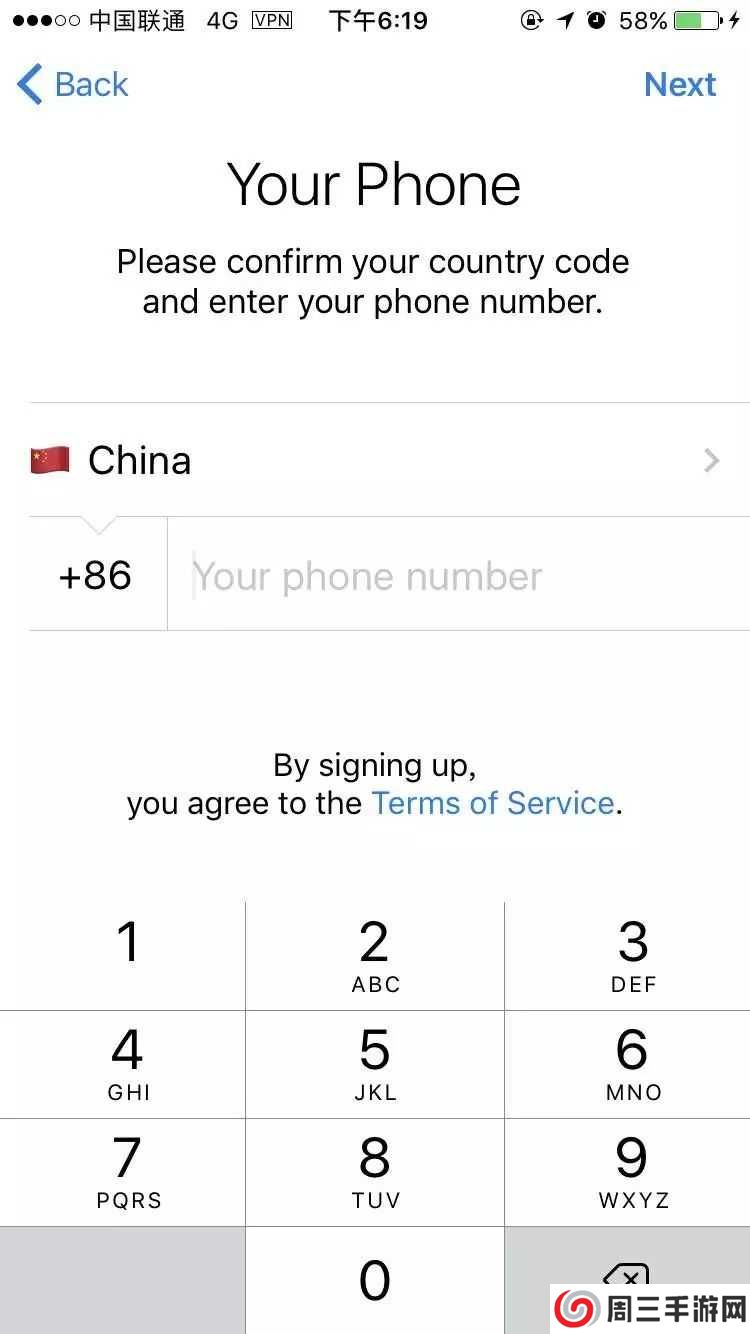Image resolution: width=750 pixels, height=1334 pixels.
Task: Enter digit 2 on the keypad
Action: [x=375, y=955]
